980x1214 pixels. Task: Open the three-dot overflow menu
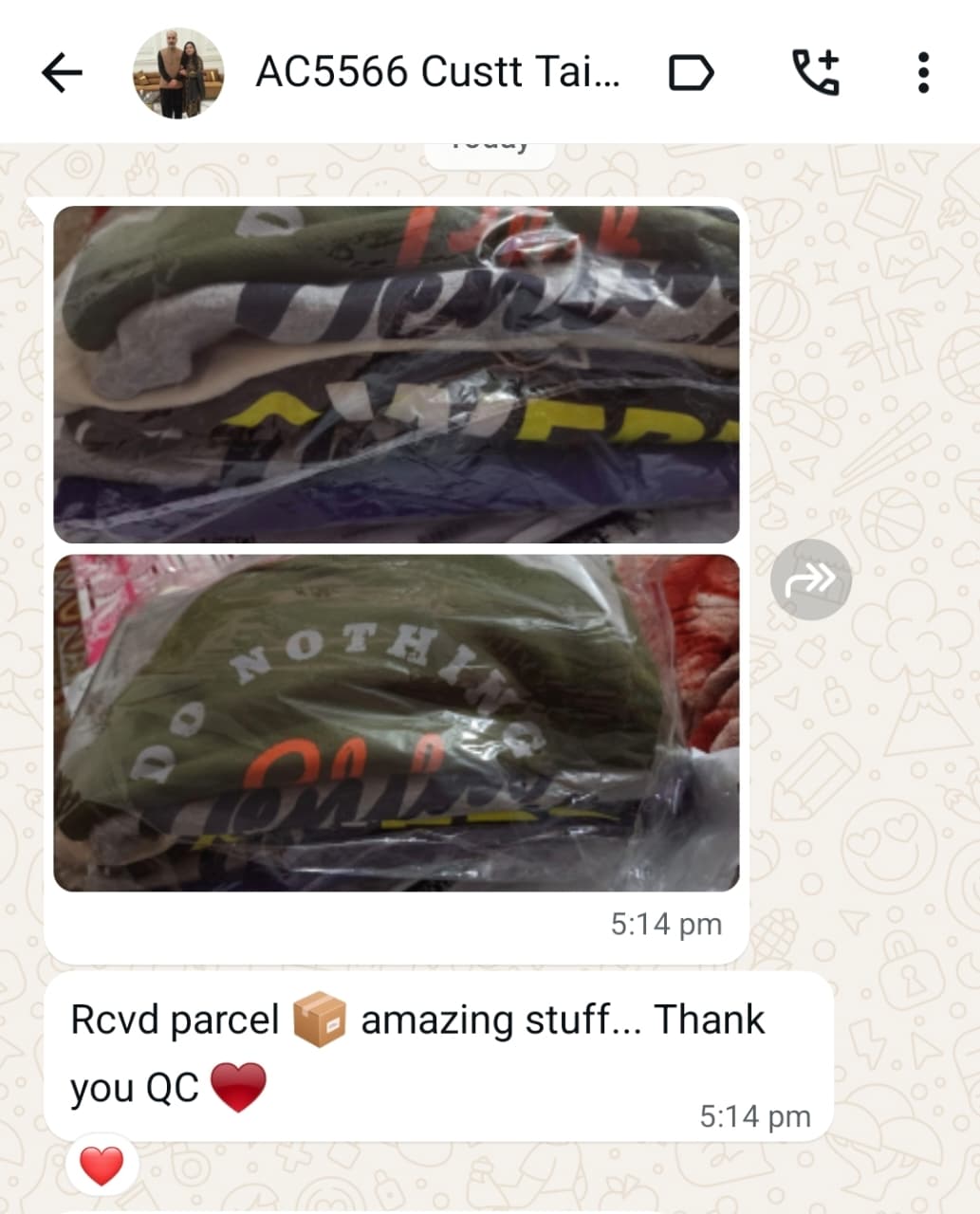[922, 73]
